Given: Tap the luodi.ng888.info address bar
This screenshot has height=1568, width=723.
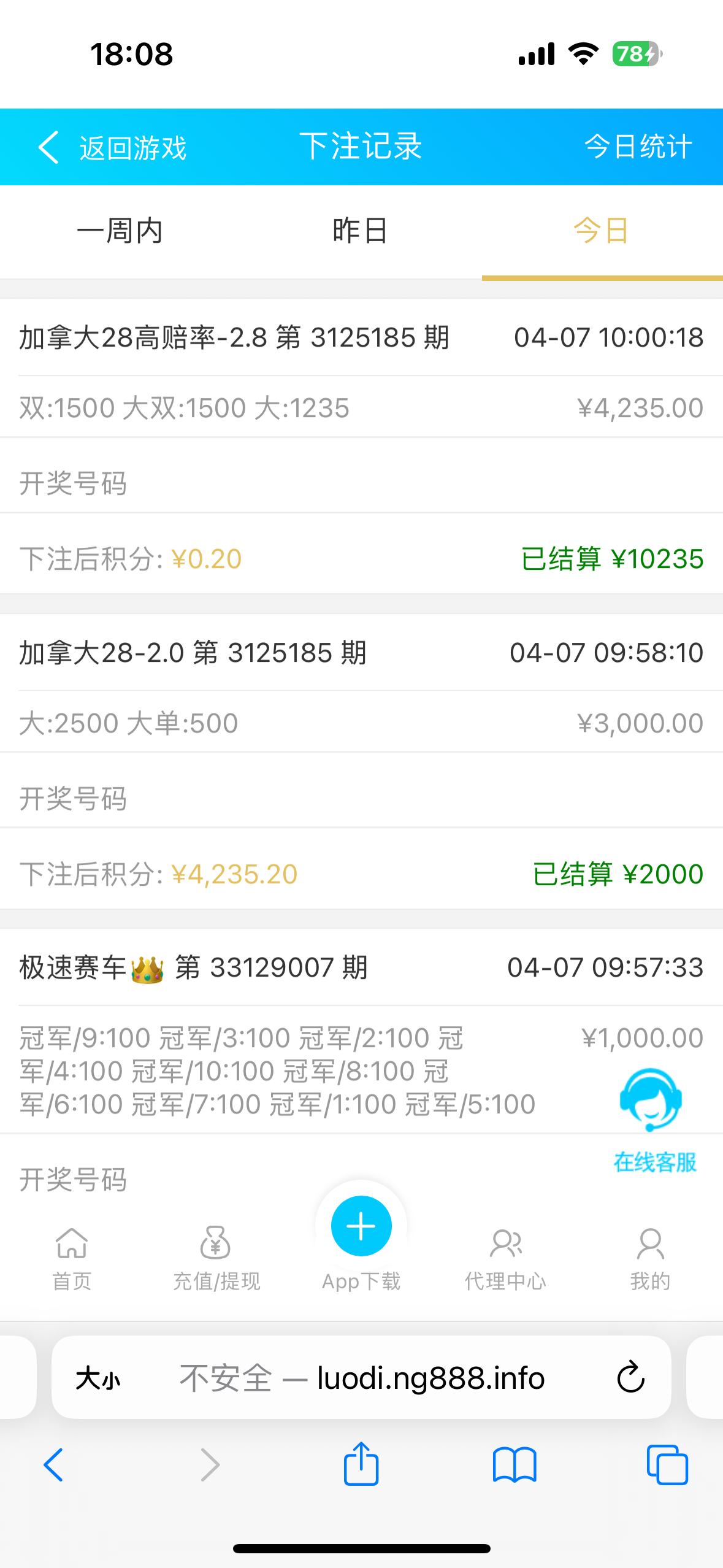Looking at the screenshot, I should tap(392, 1378).
